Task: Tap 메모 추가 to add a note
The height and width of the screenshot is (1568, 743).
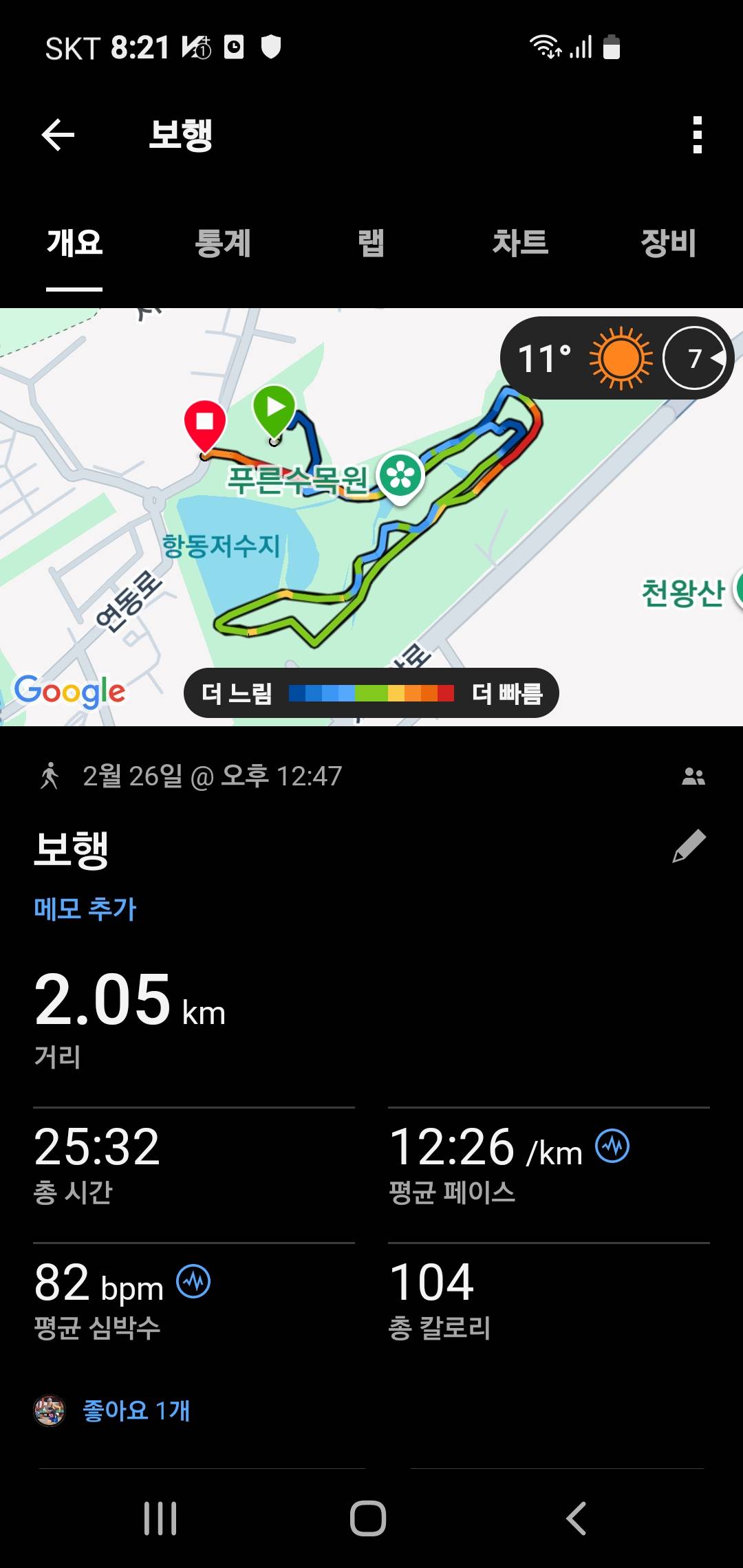Action: tap(85, 908)
